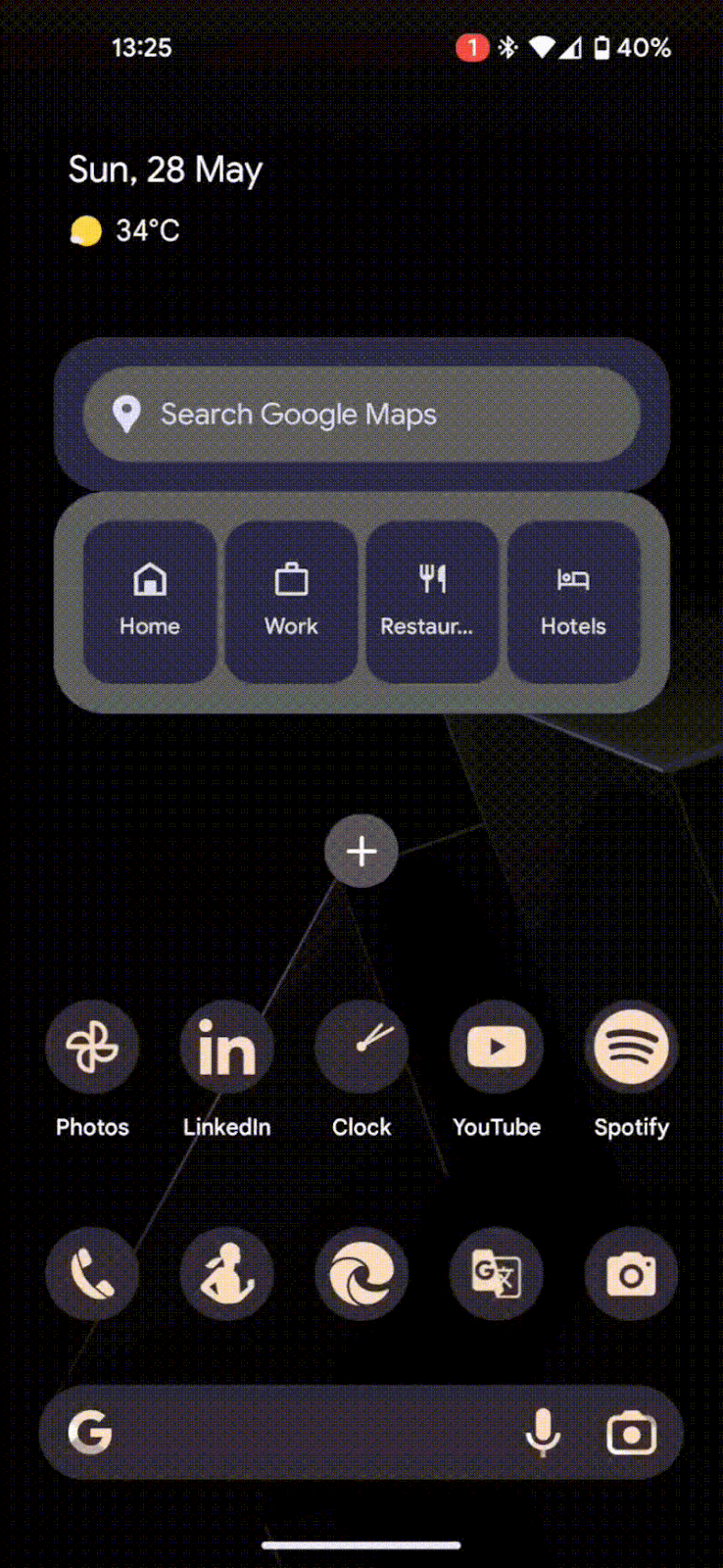Viewport: 723px width, 1568px height.
Task: Open Google Lens from the search bar
Action: [x=631, y=1434]
